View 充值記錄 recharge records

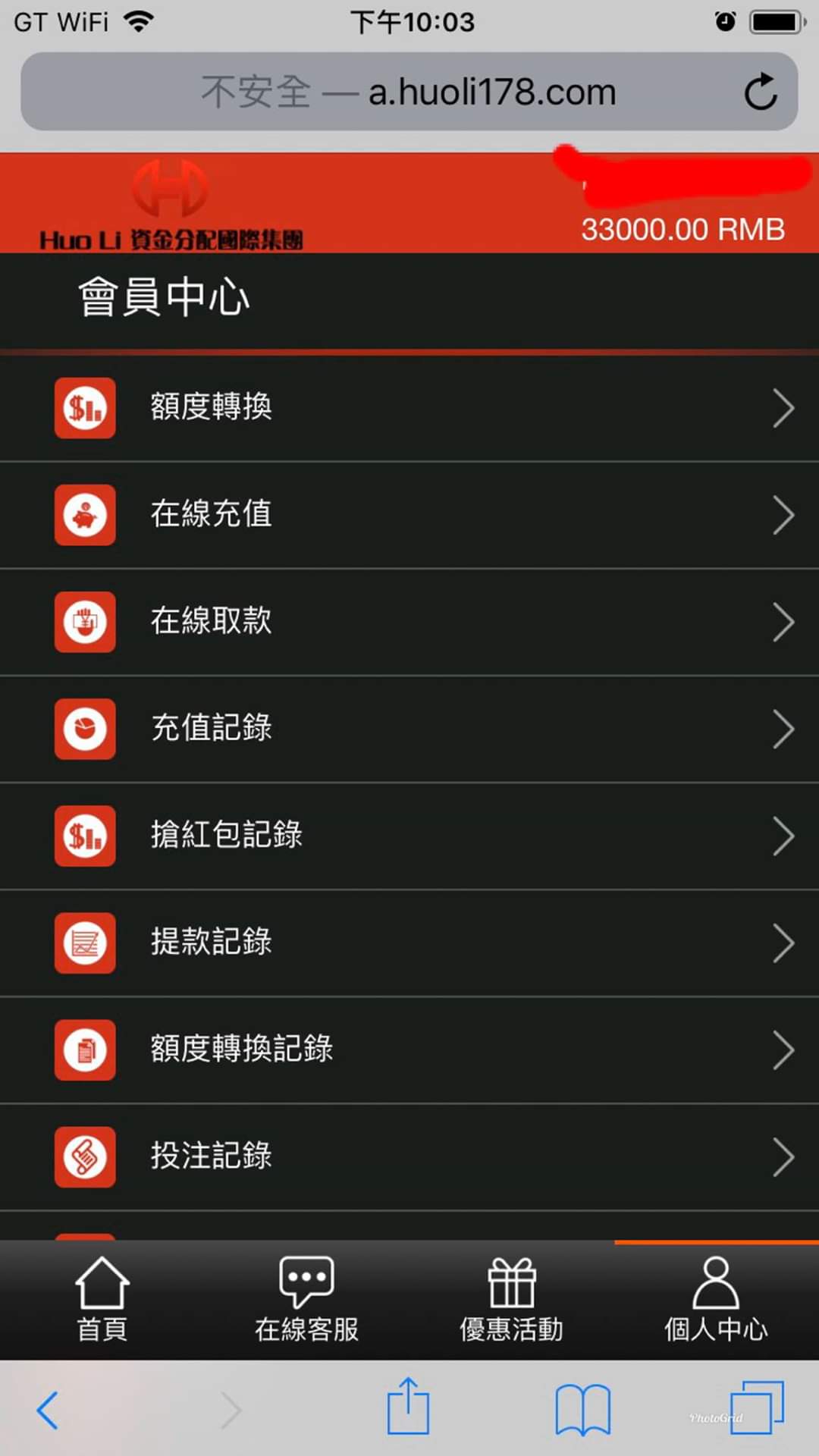(x=409, y=728)
